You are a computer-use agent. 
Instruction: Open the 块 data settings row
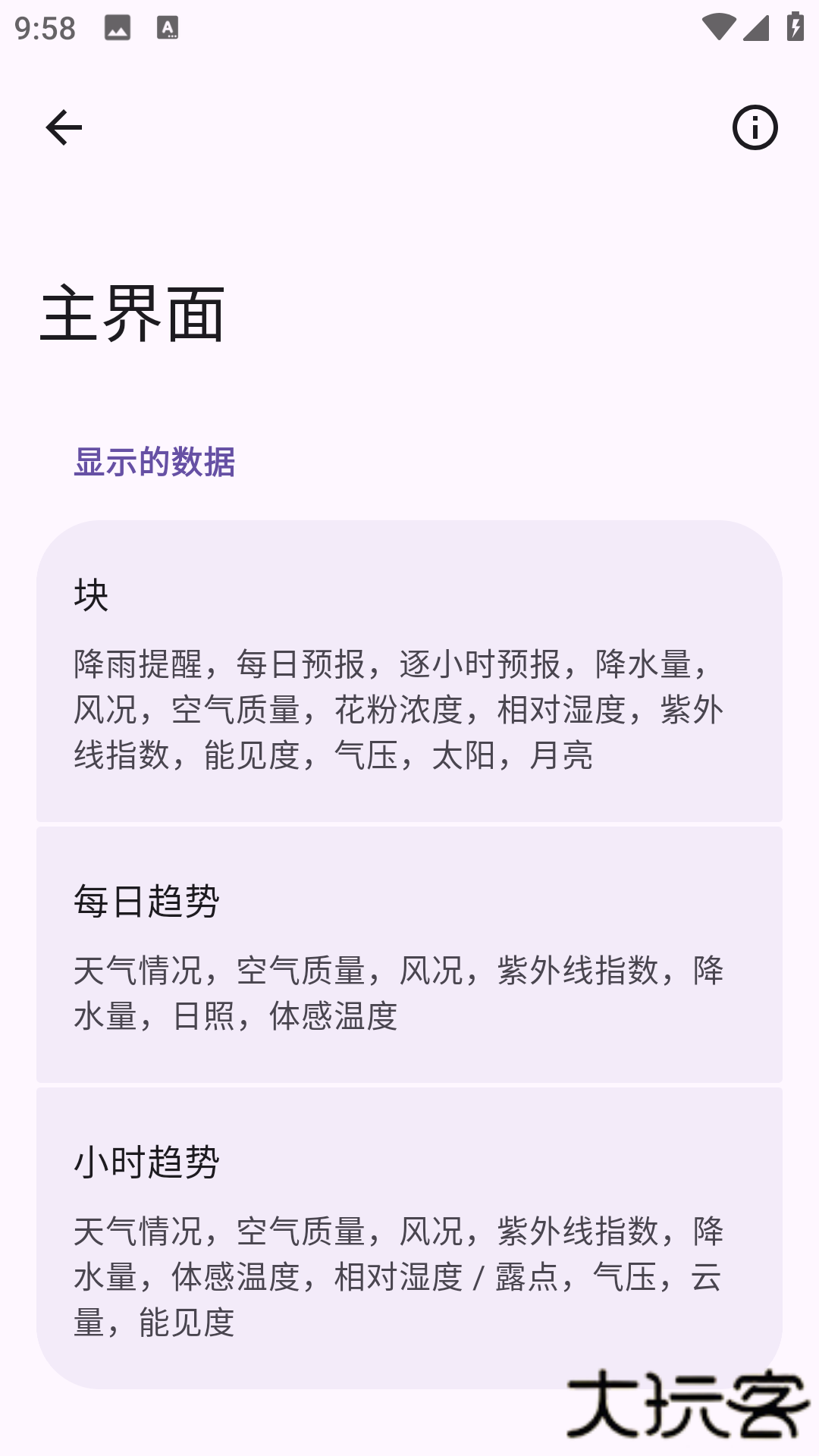point(409,671)
